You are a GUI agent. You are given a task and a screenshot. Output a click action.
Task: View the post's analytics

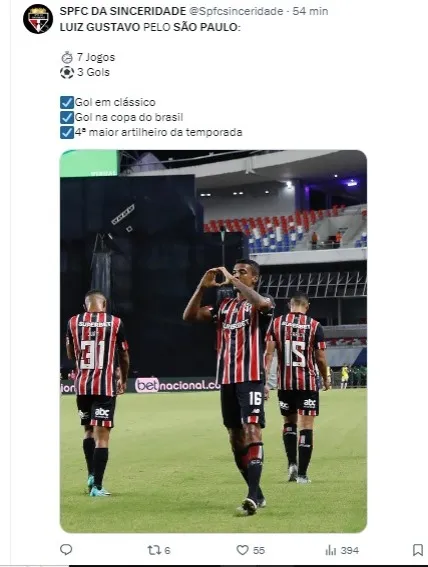click(342, 550)
